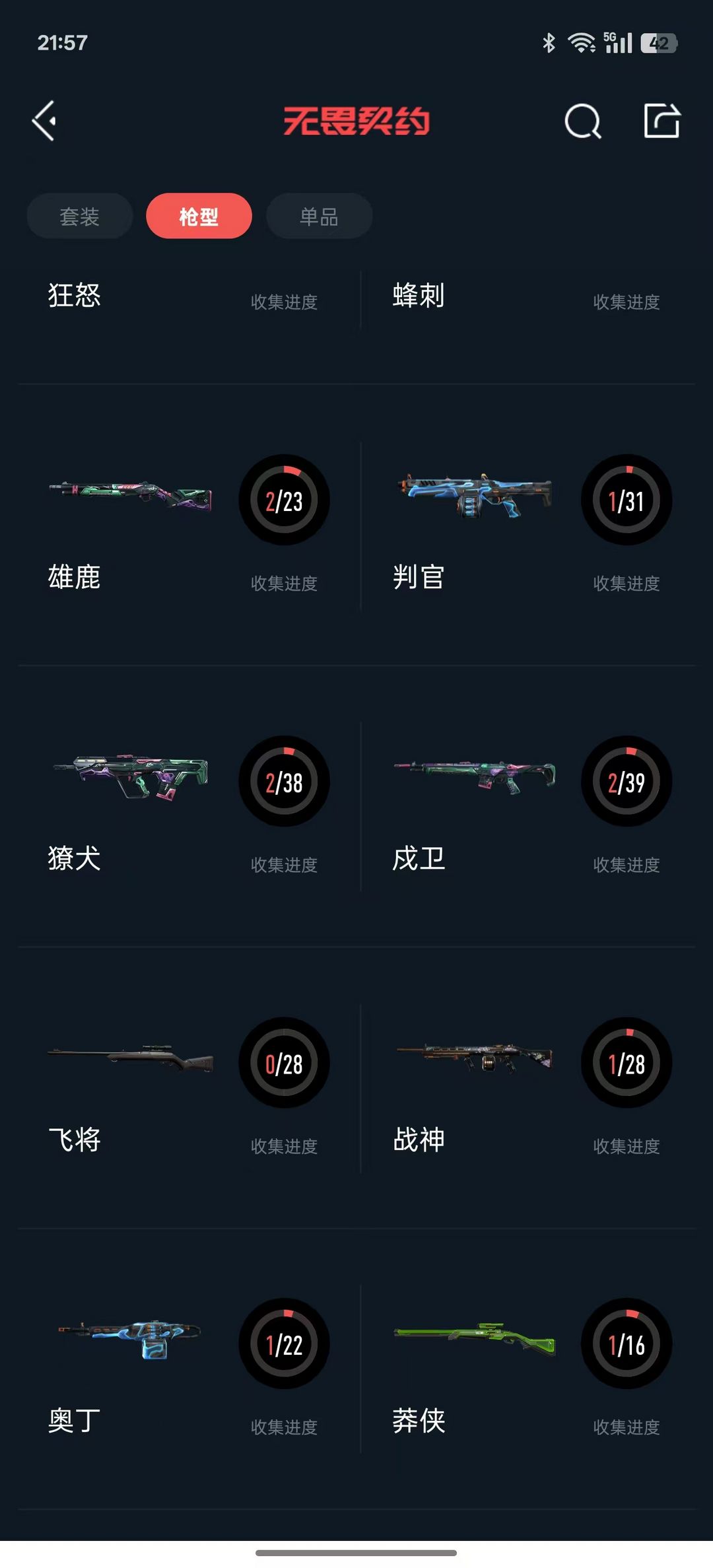Switch to the 套装 tab

[80, 216]
